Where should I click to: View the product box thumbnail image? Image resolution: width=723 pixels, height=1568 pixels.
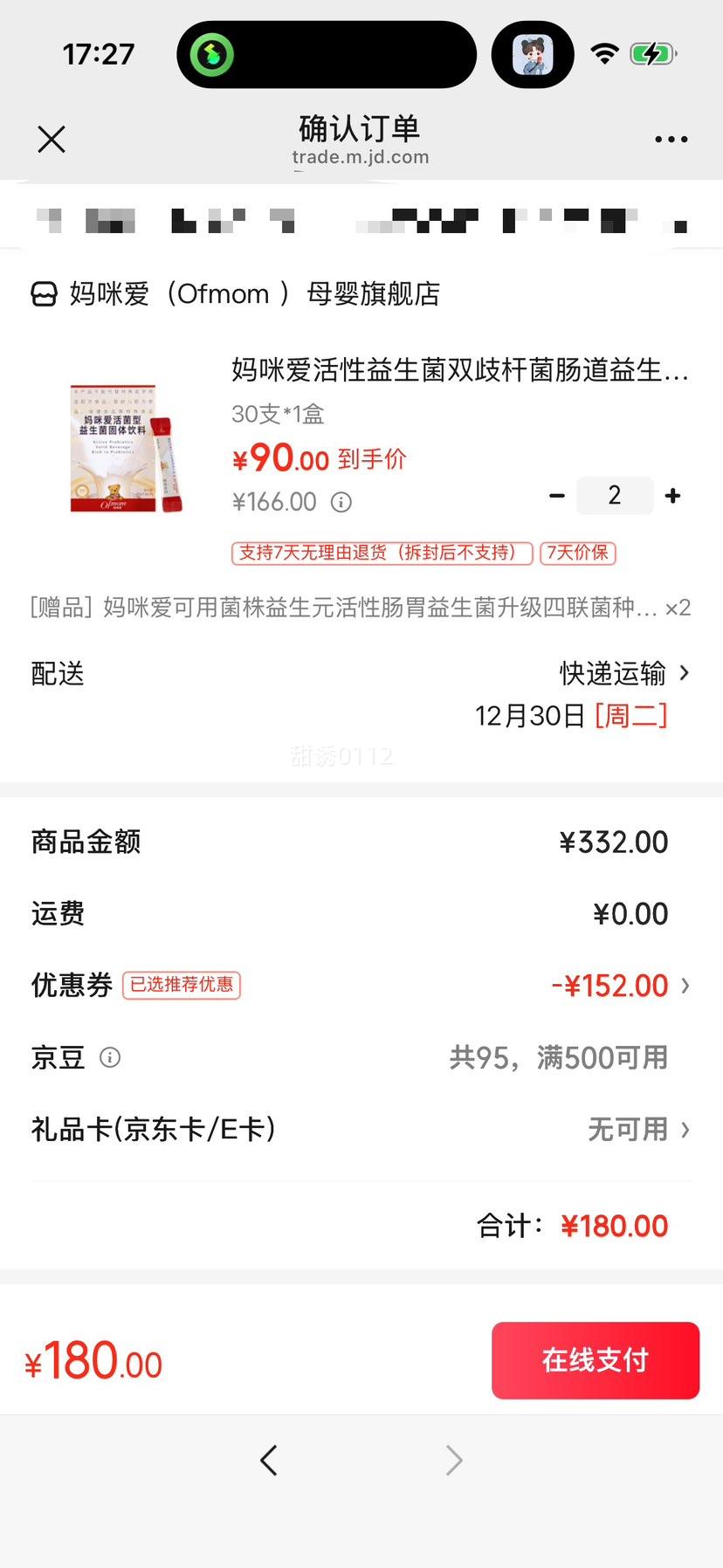[127, 445]
